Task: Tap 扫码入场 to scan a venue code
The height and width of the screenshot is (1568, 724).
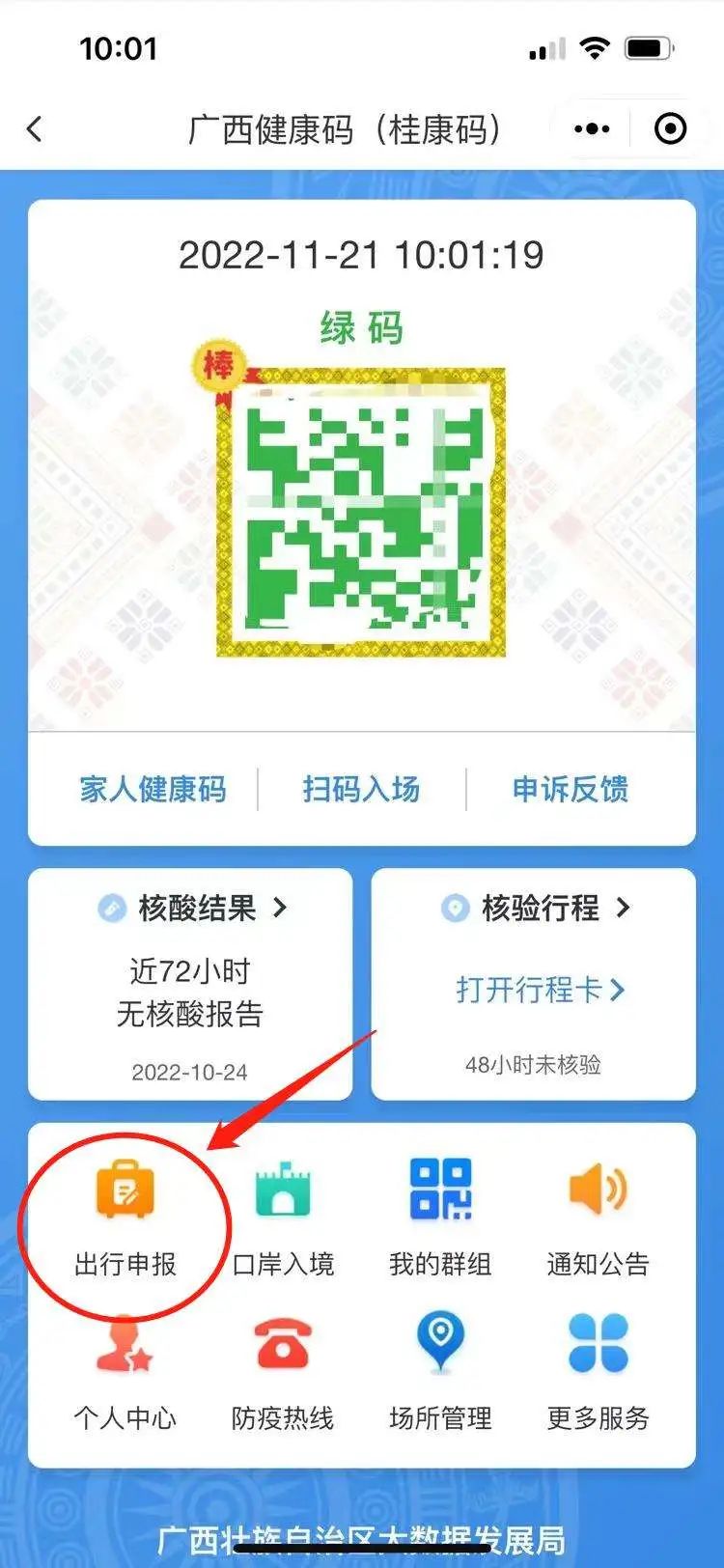Action: pos(361,789)
